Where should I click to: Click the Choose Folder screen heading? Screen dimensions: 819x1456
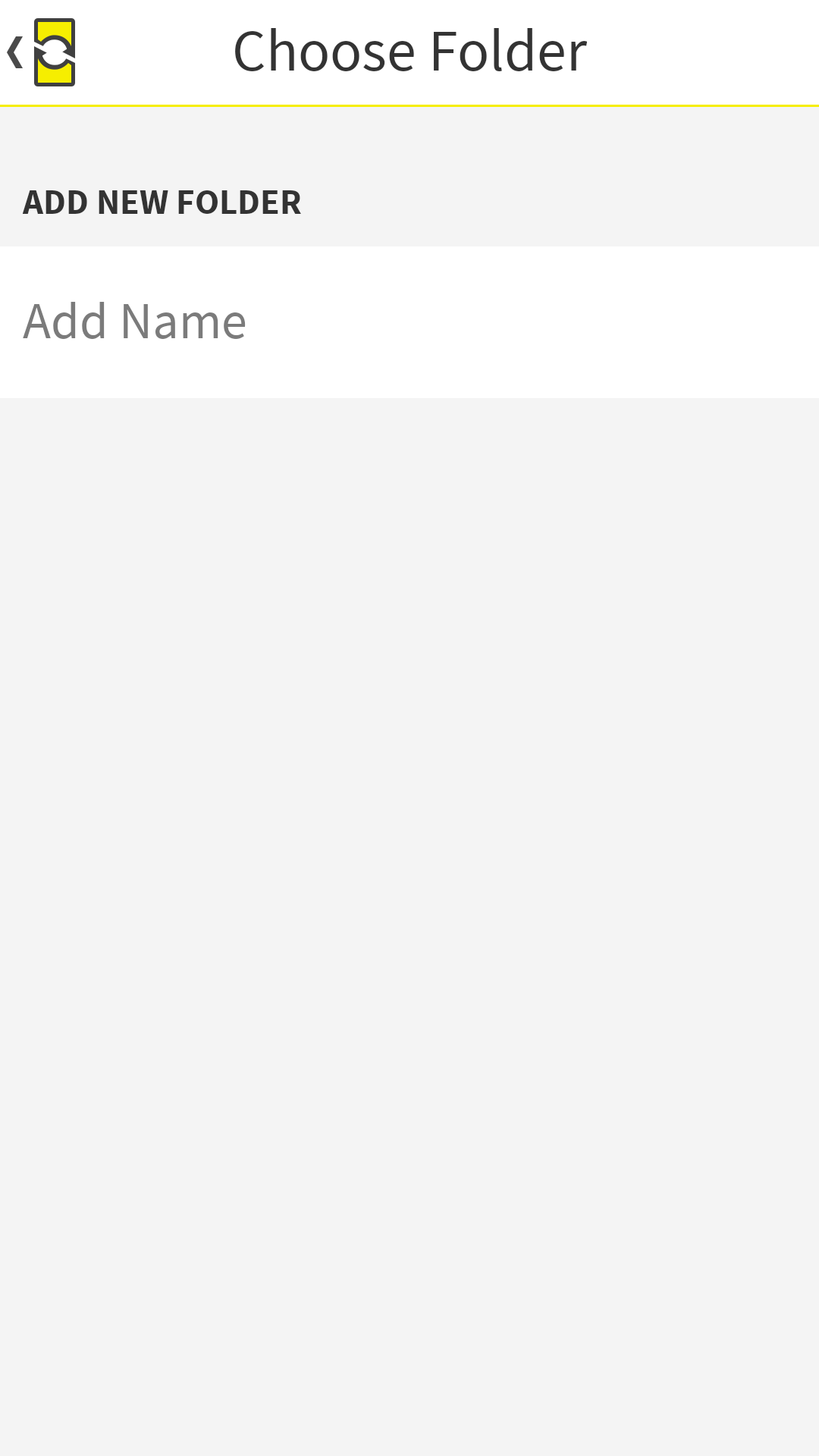point(409,49)
